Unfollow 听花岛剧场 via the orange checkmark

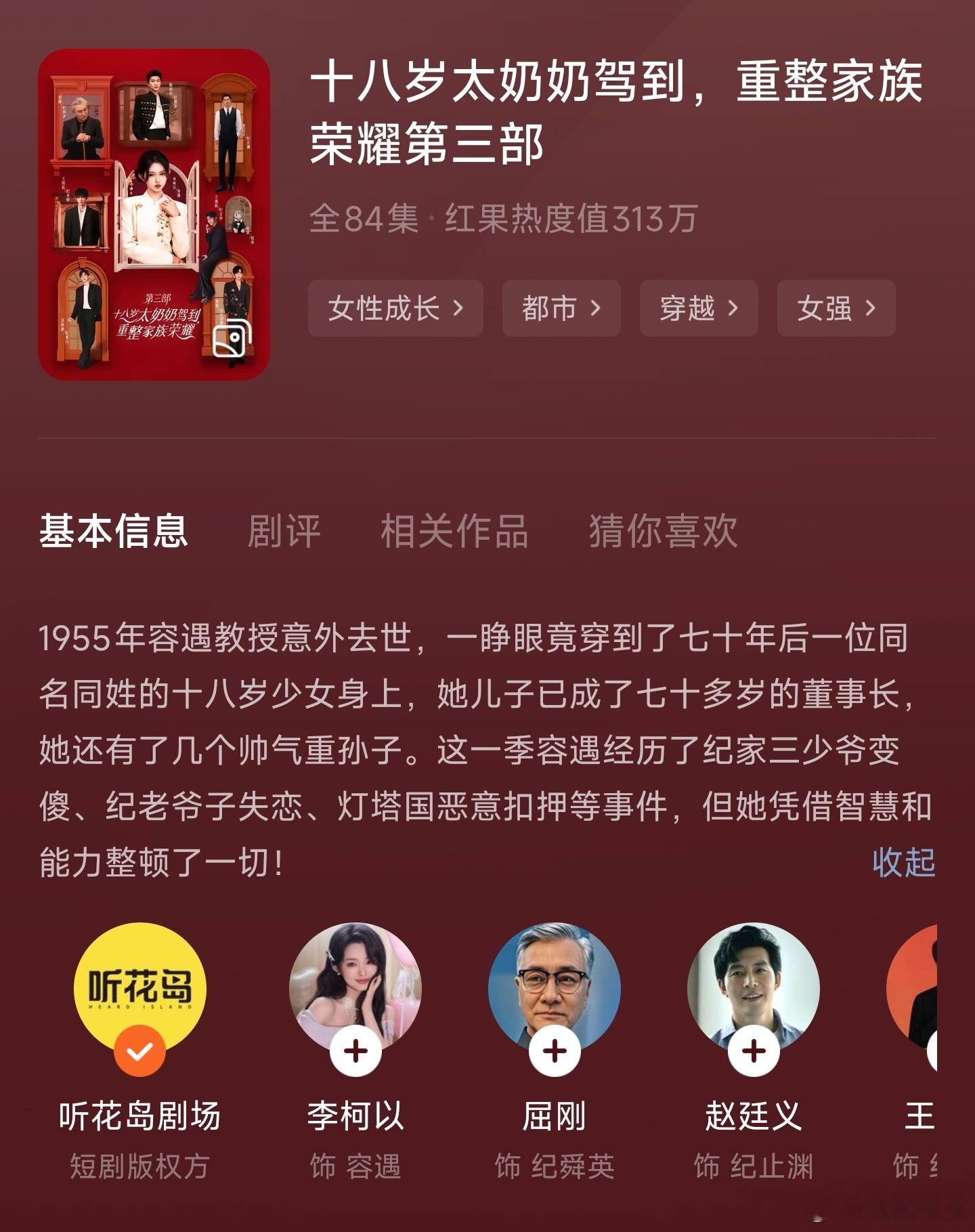[140, 1050]
